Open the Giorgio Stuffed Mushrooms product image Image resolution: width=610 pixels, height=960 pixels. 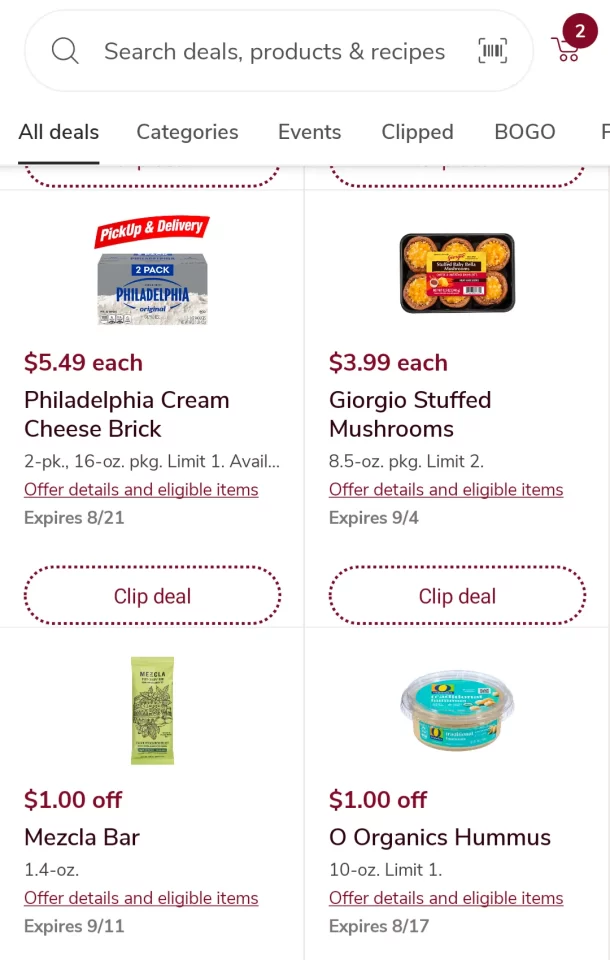(x=457, y=273)
